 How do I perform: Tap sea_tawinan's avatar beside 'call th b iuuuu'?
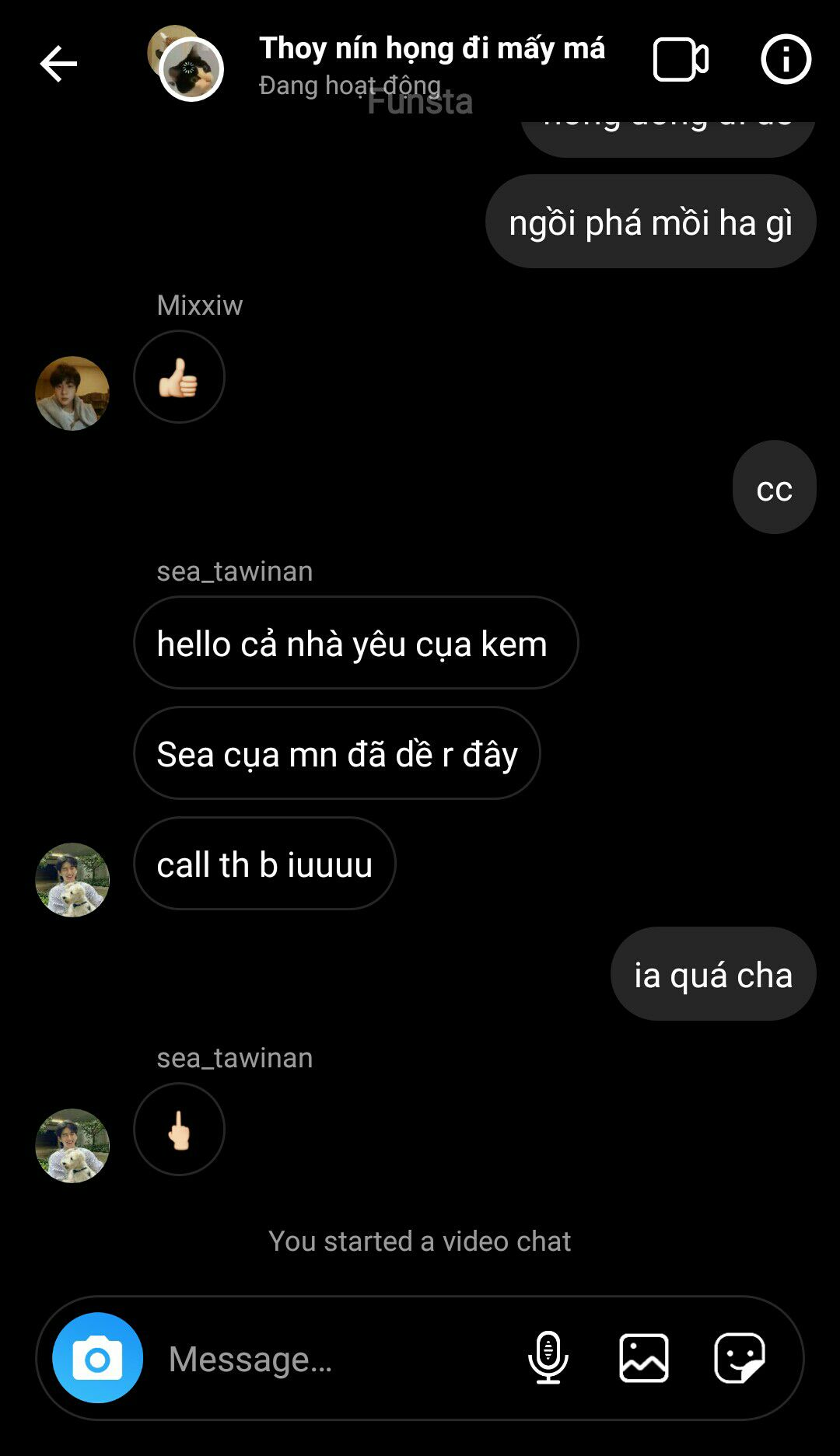pos(72,880)
